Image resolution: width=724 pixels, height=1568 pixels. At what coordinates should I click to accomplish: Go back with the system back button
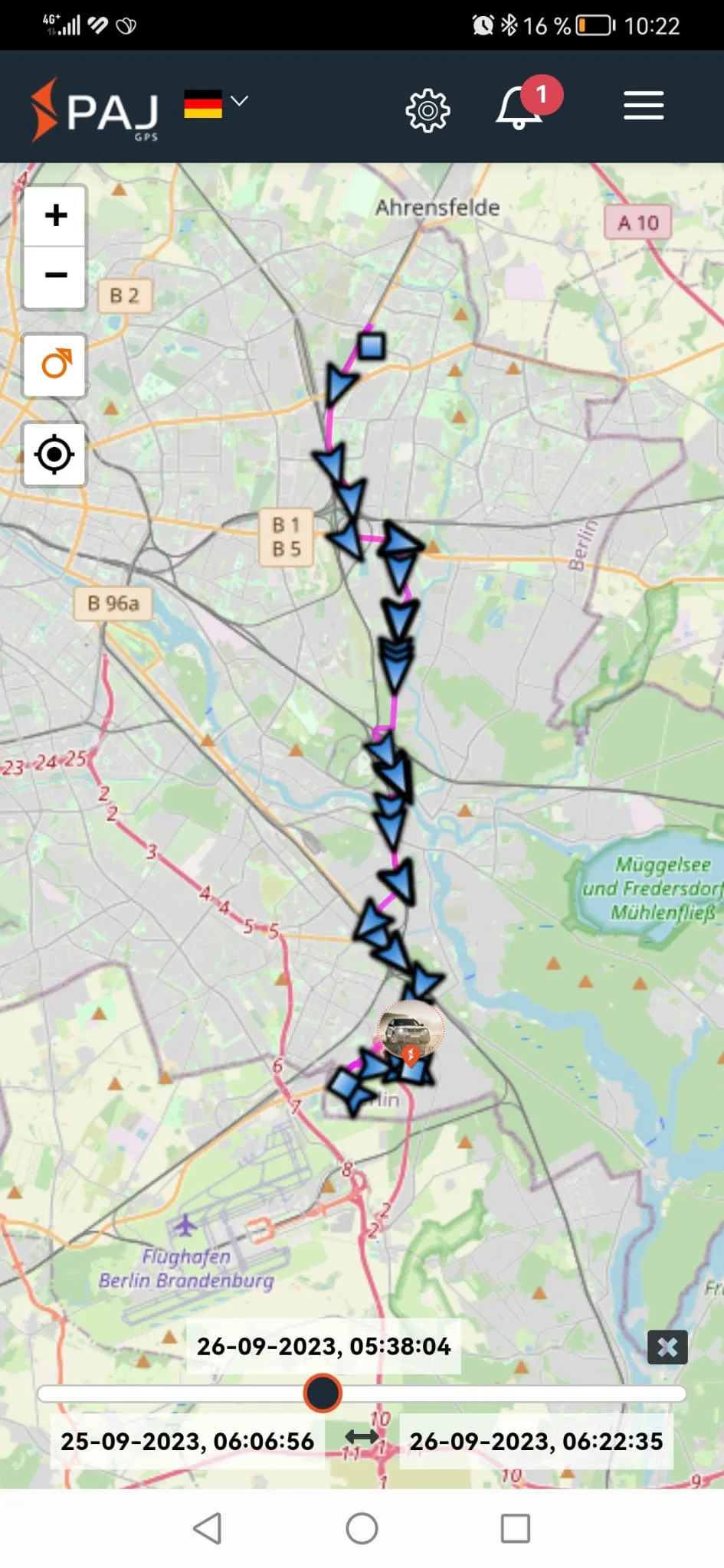[208, 1528]
